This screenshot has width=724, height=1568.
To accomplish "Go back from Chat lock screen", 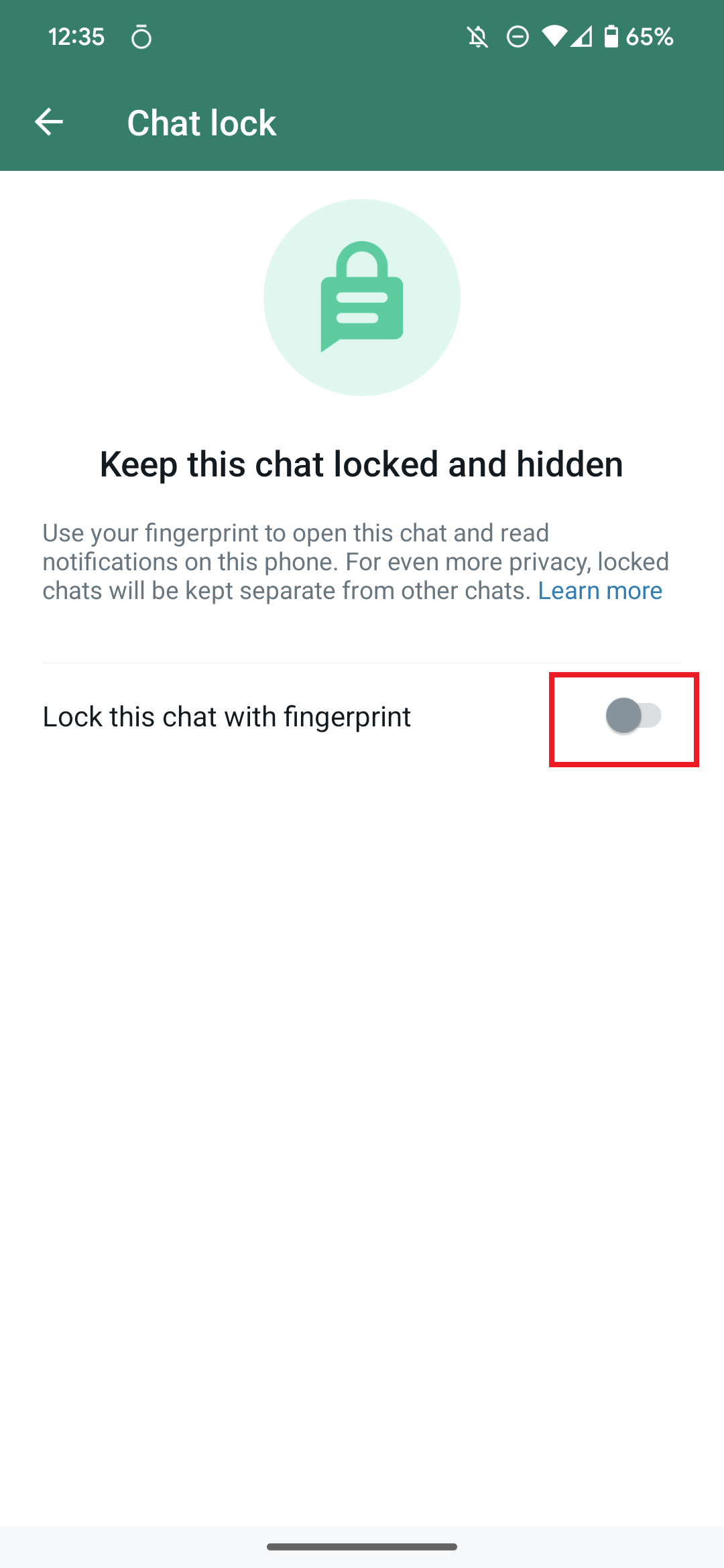I will point(49,122).
